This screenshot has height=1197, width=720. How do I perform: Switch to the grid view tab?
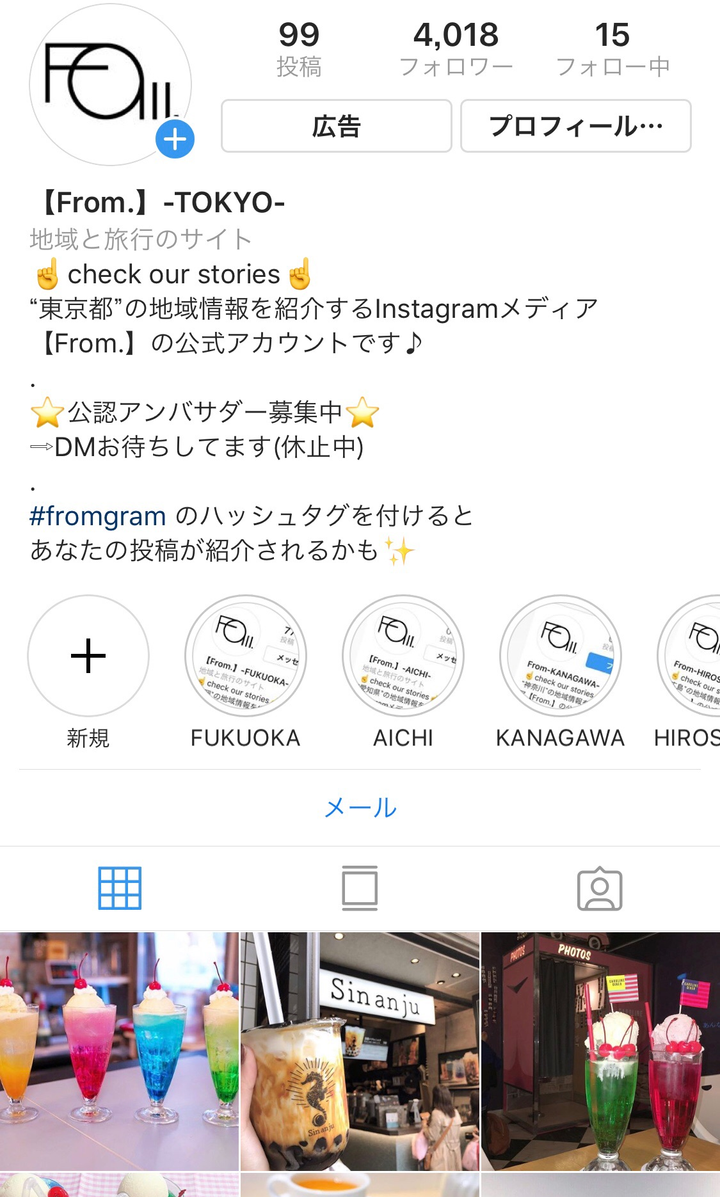point(120,888)
